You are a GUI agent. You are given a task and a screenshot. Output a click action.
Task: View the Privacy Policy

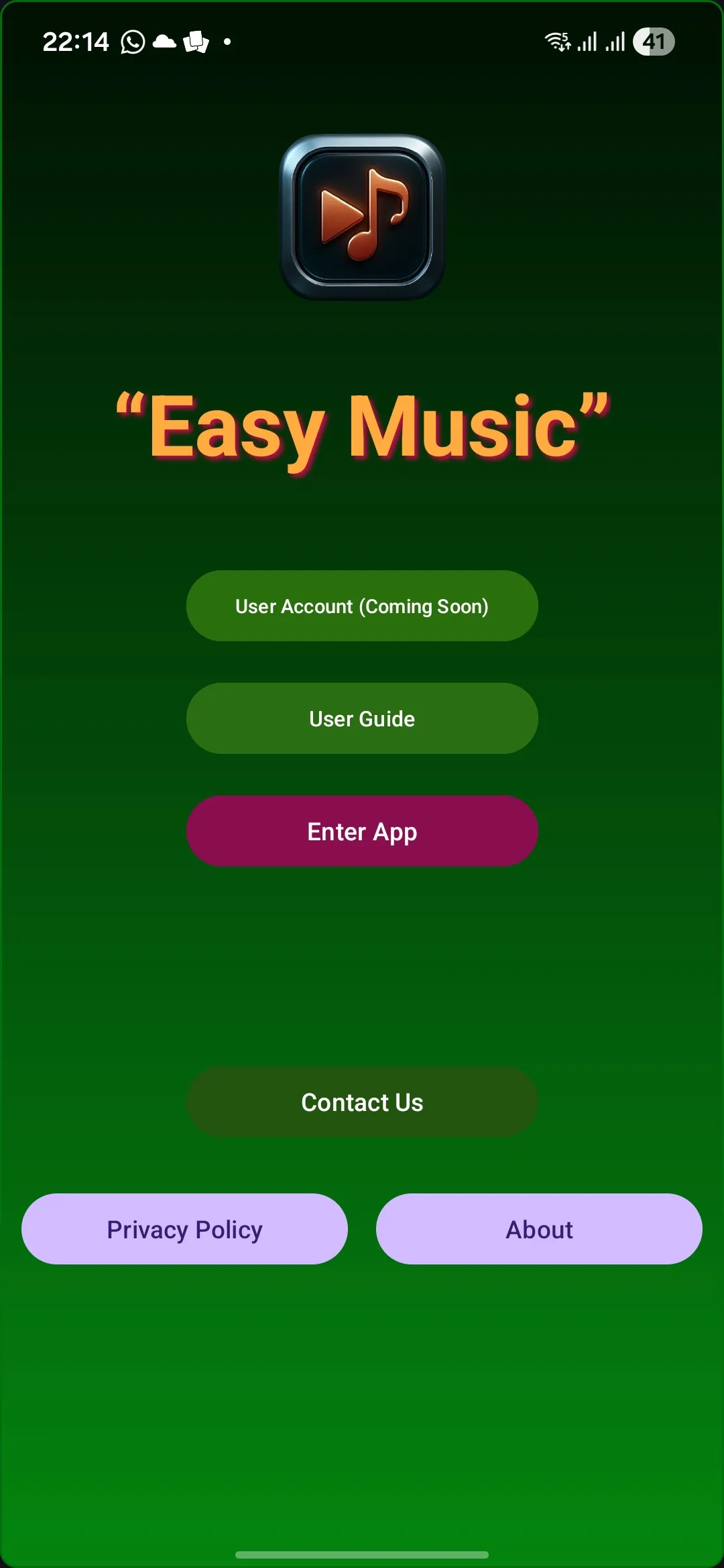(x=184, y=1229)
